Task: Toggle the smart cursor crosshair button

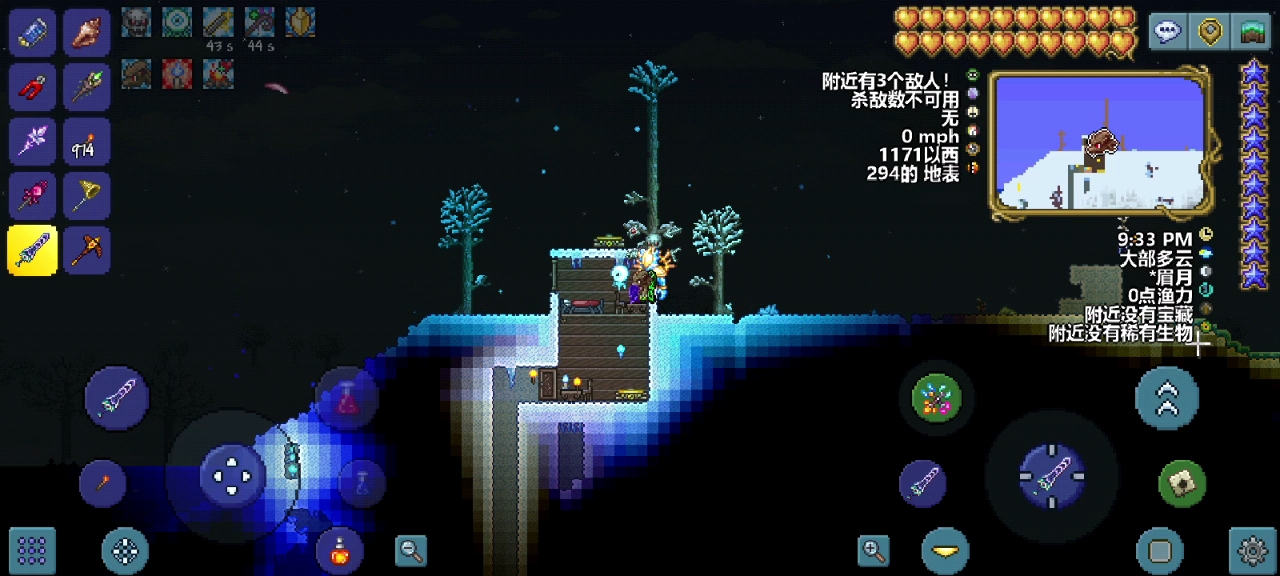Action: [125, 550]
